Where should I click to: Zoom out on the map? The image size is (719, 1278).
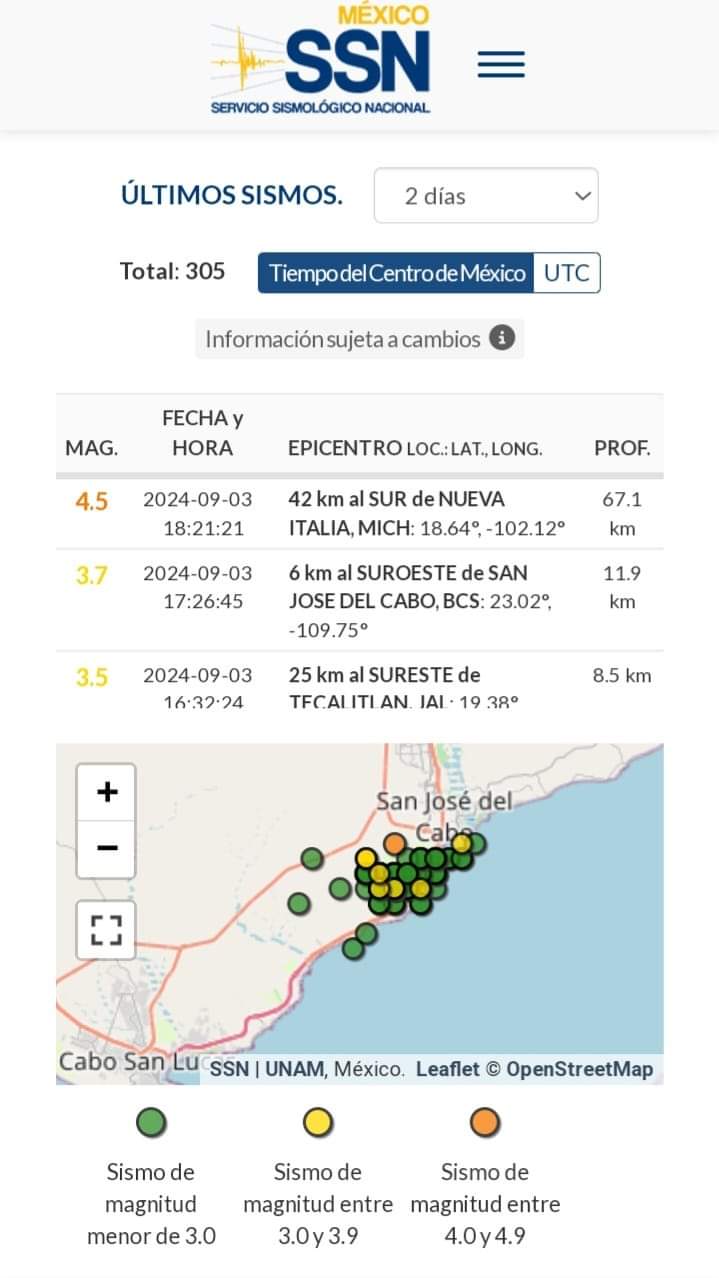106,849
